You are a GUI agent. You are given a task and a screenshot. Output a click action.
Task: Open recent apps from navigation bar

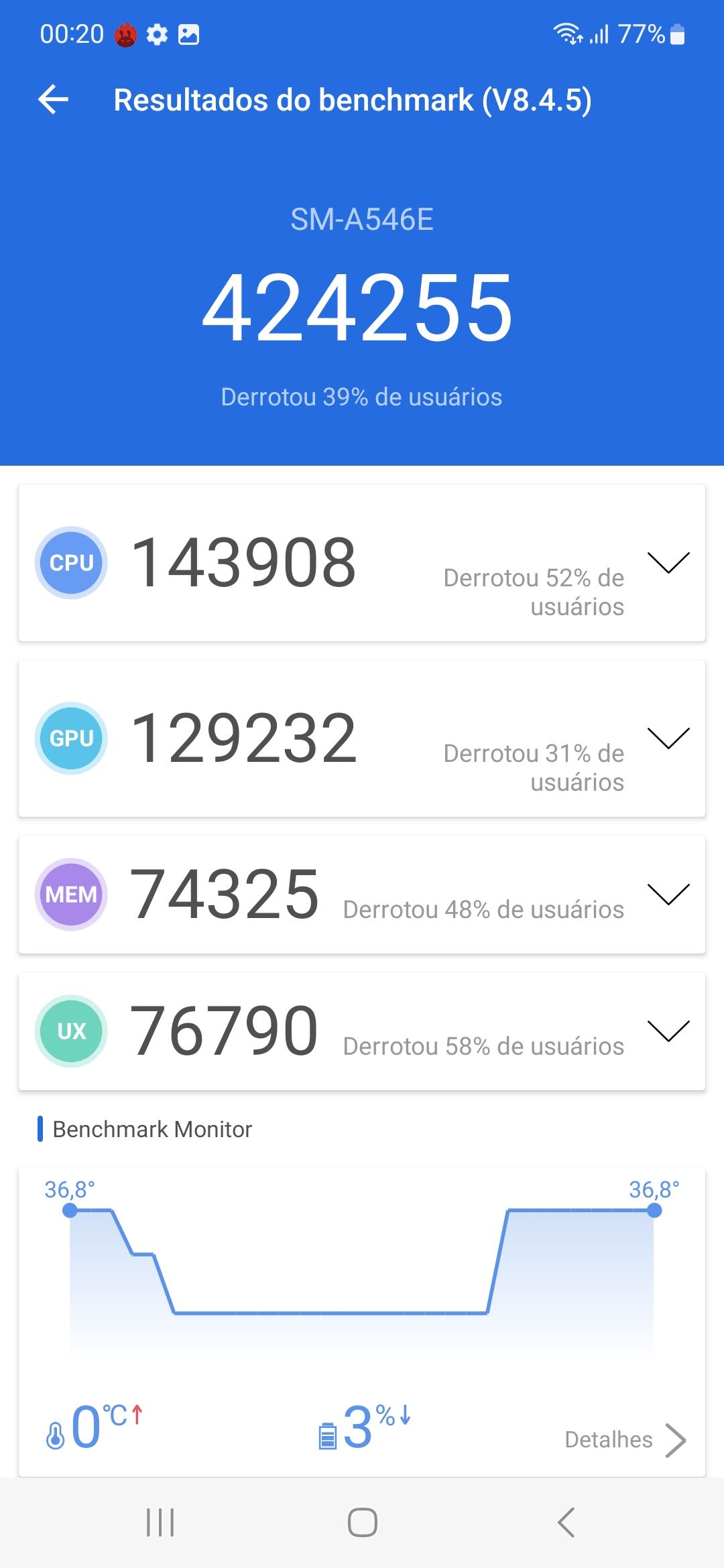pos(160,1522)
